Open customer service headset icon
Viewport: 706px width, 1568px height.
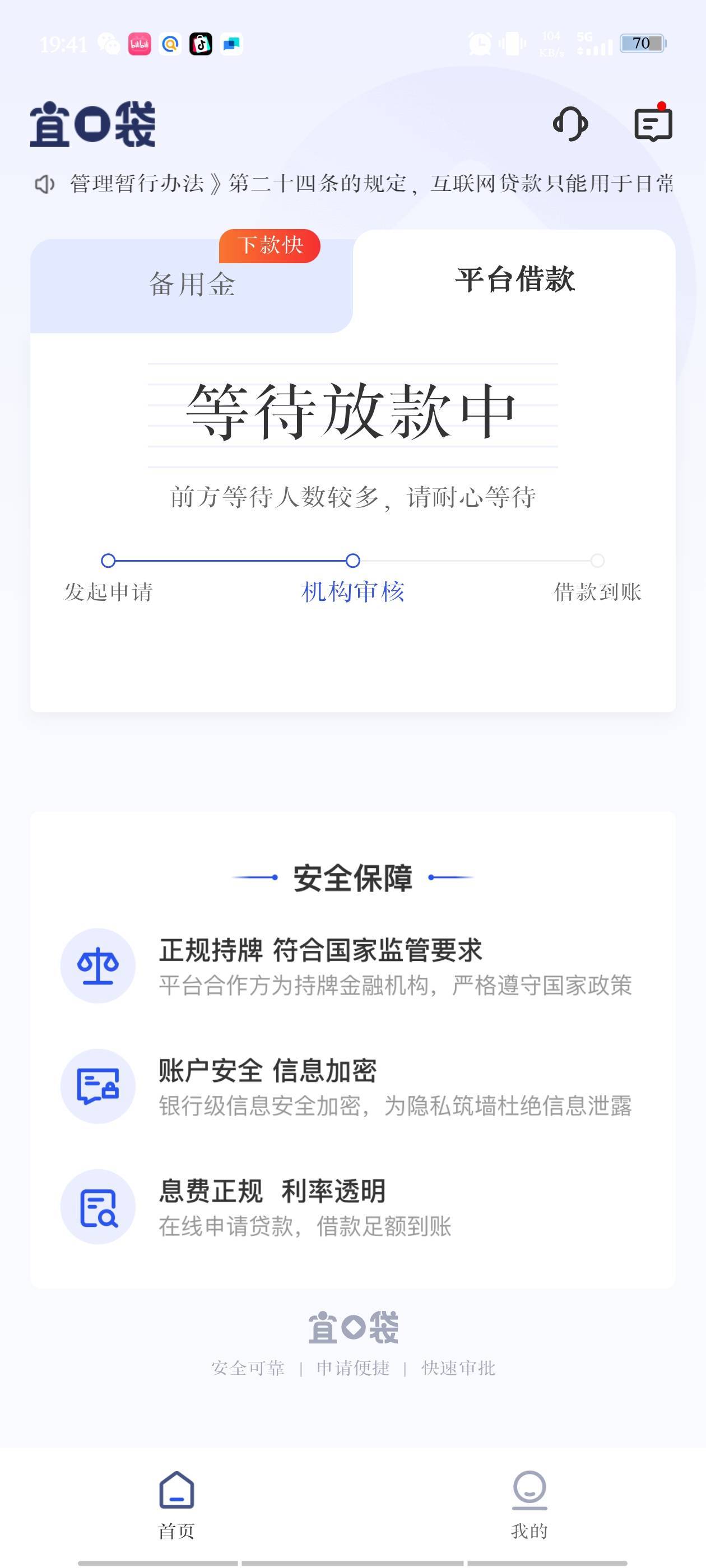click(x=570, y=124)
